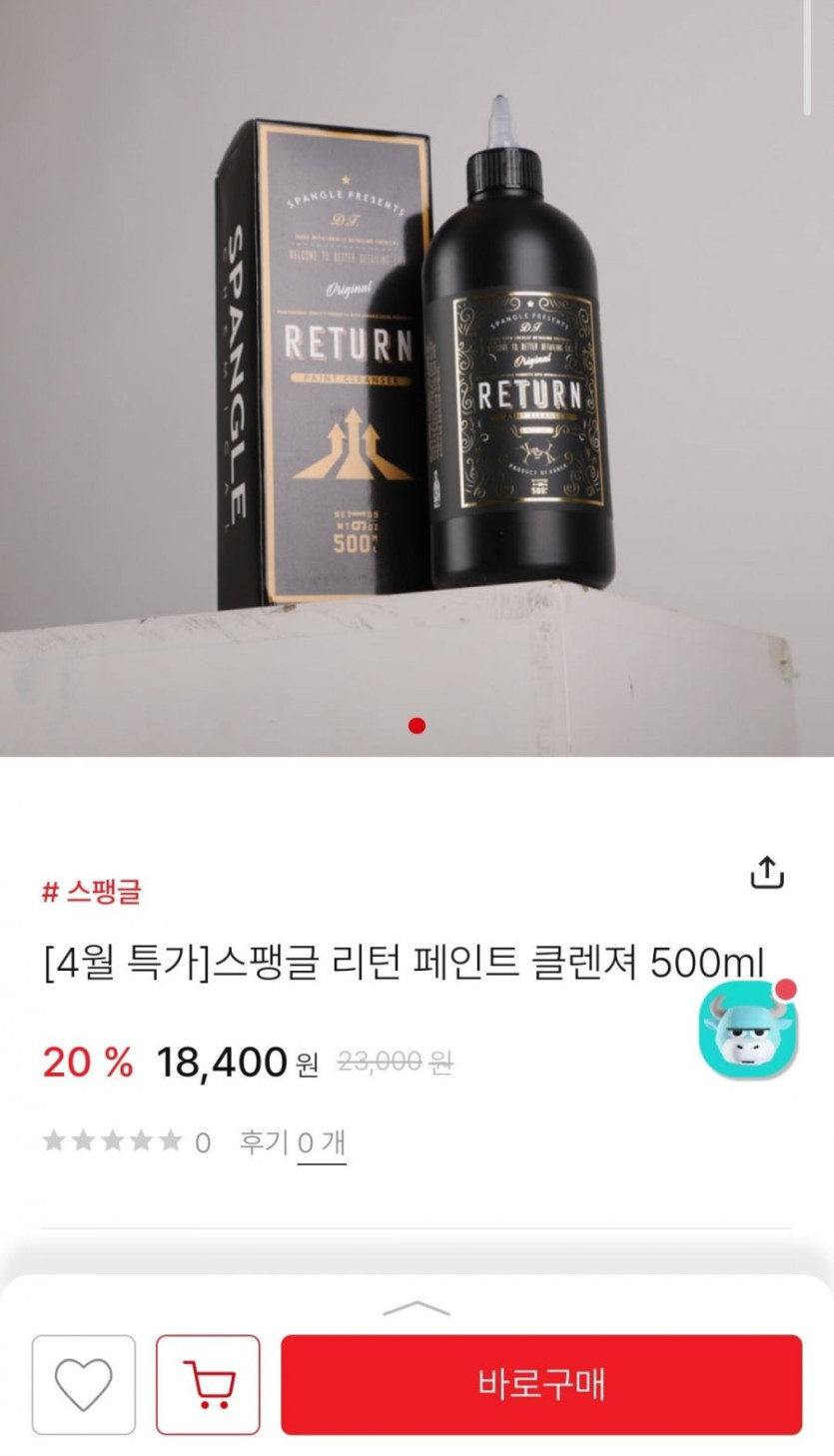Open the floating cow mascot chat button
The height and width of the screenshot is (1456, 834).
coord(748,1030)
